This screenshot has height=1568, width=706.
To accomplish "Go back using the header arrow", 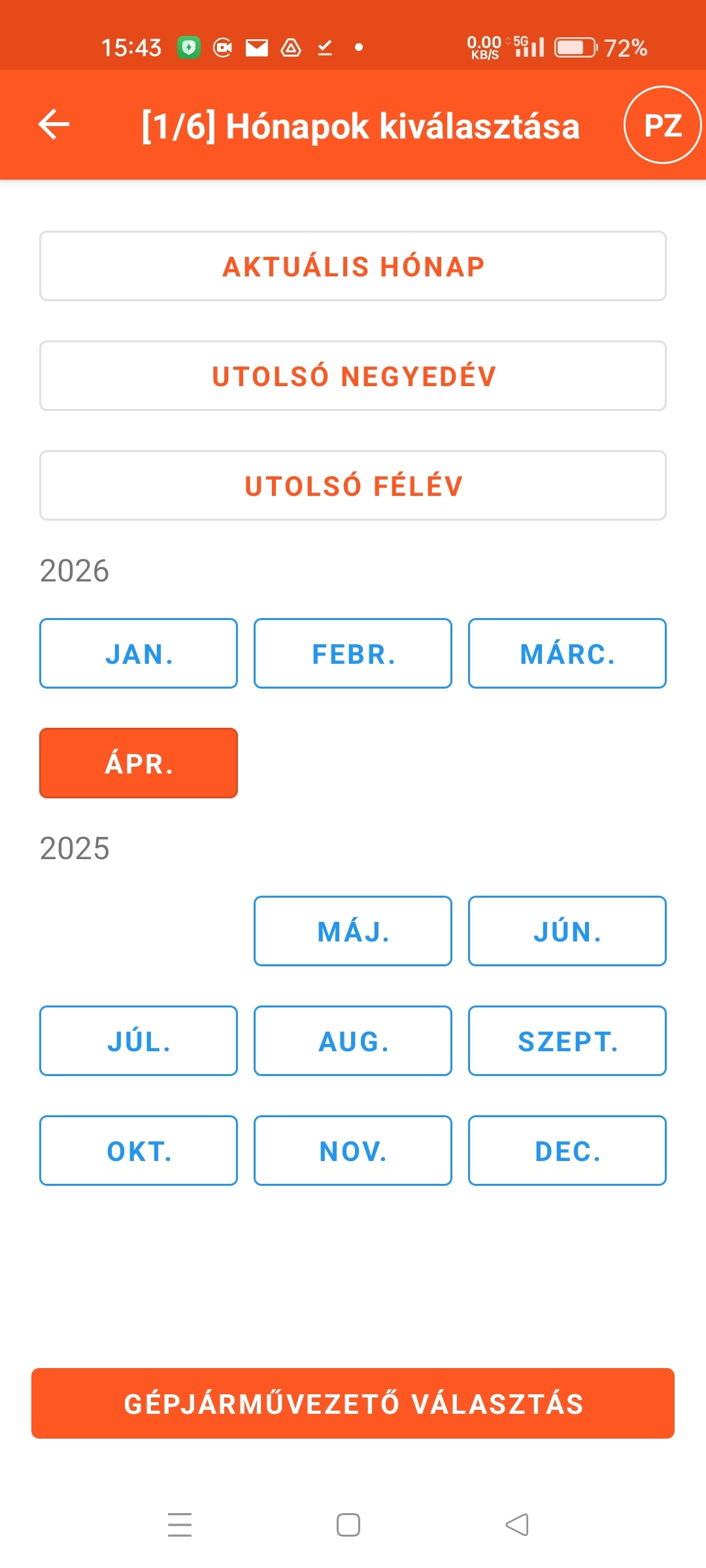I will pyautogui.click(x=54, y=124).
